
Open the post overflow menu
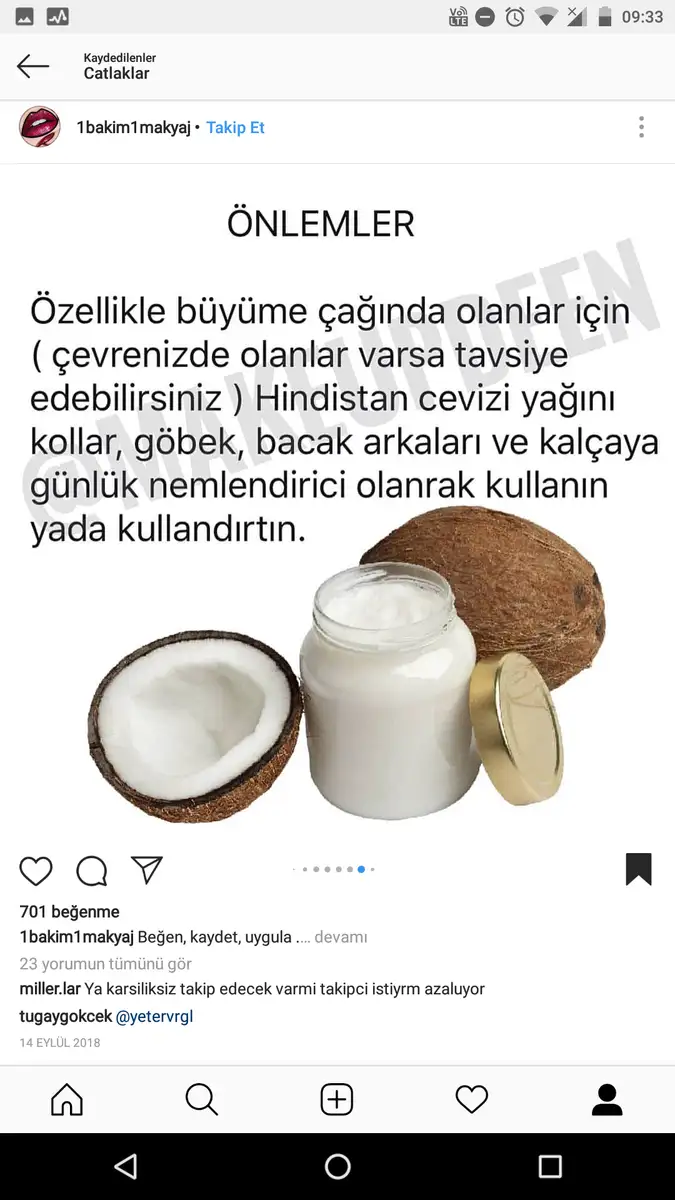[x=641, y=127]
